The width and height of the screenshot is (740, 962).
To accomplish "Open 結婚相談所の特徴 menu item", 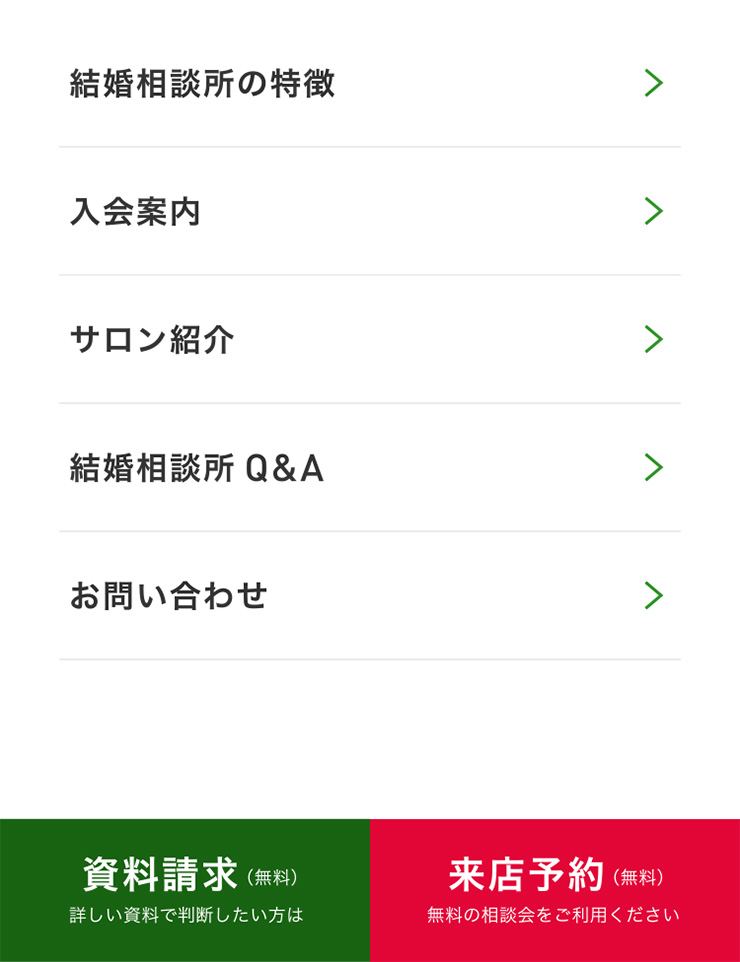I will point(368,84).
